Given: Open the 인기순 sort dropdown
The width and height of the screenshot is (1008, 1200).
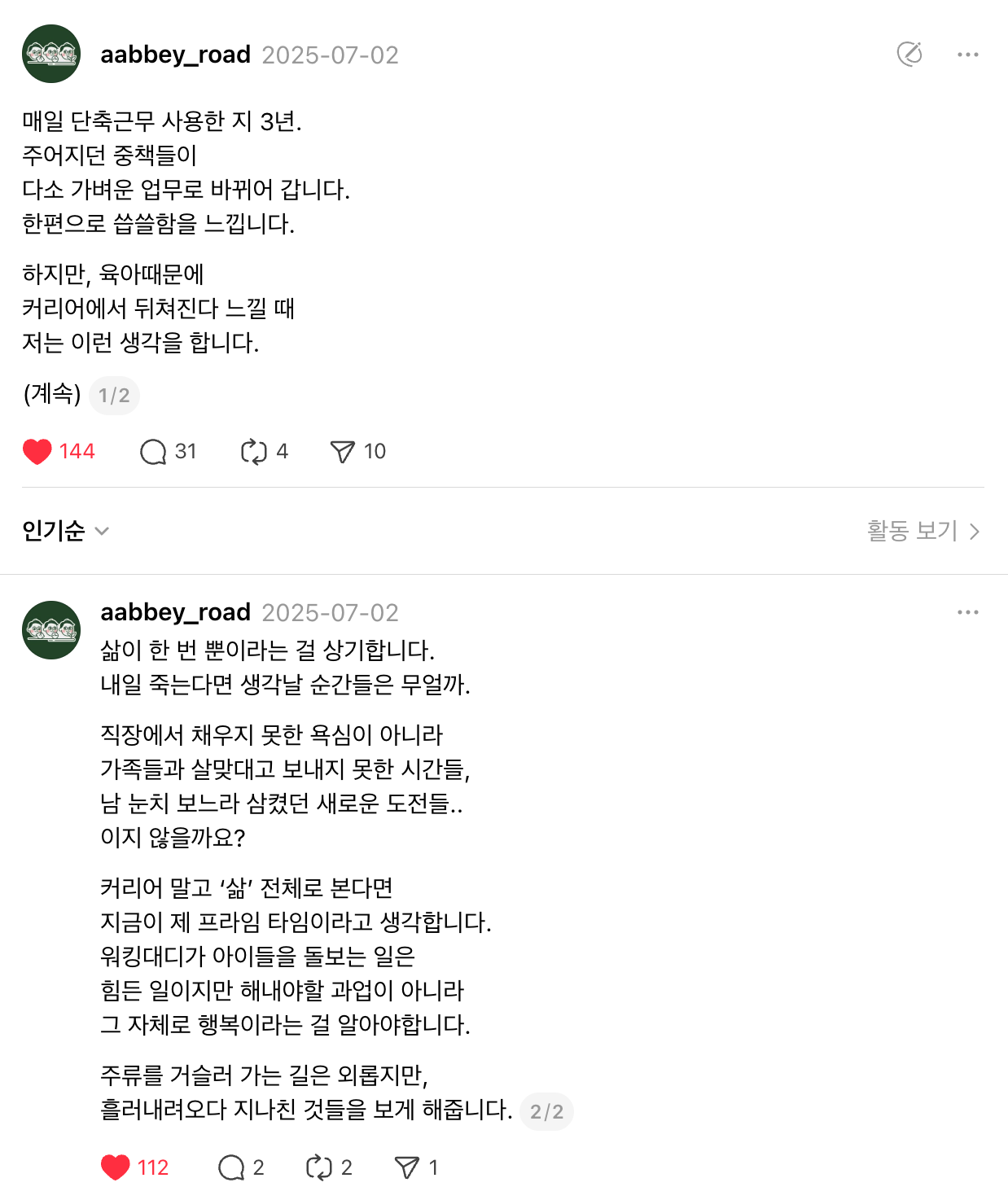Looking at the screenshot, I should 65,530.
